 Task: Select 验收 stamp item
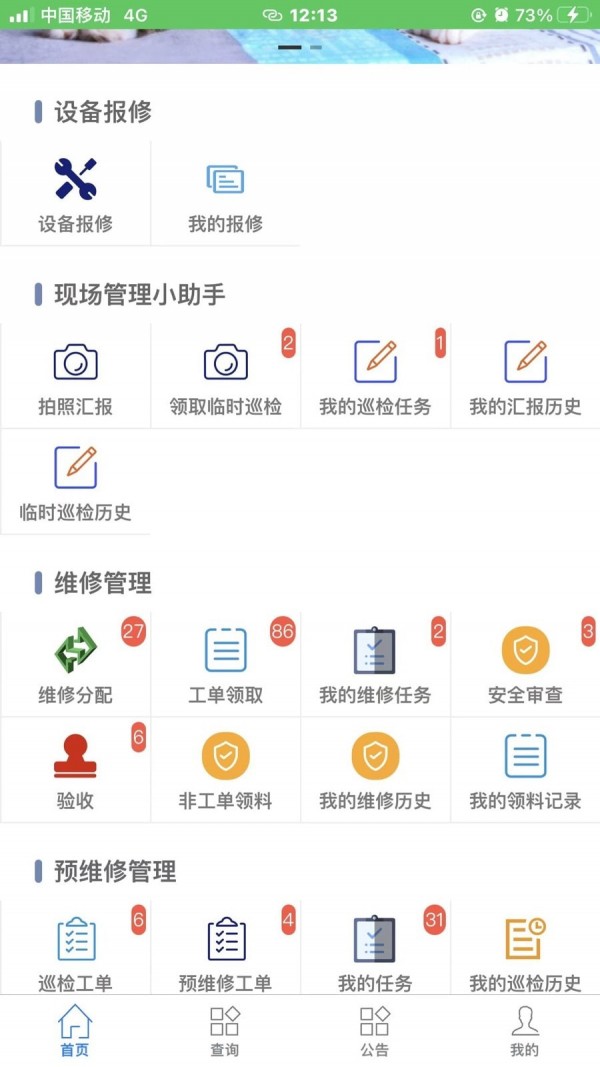[75, 770]
